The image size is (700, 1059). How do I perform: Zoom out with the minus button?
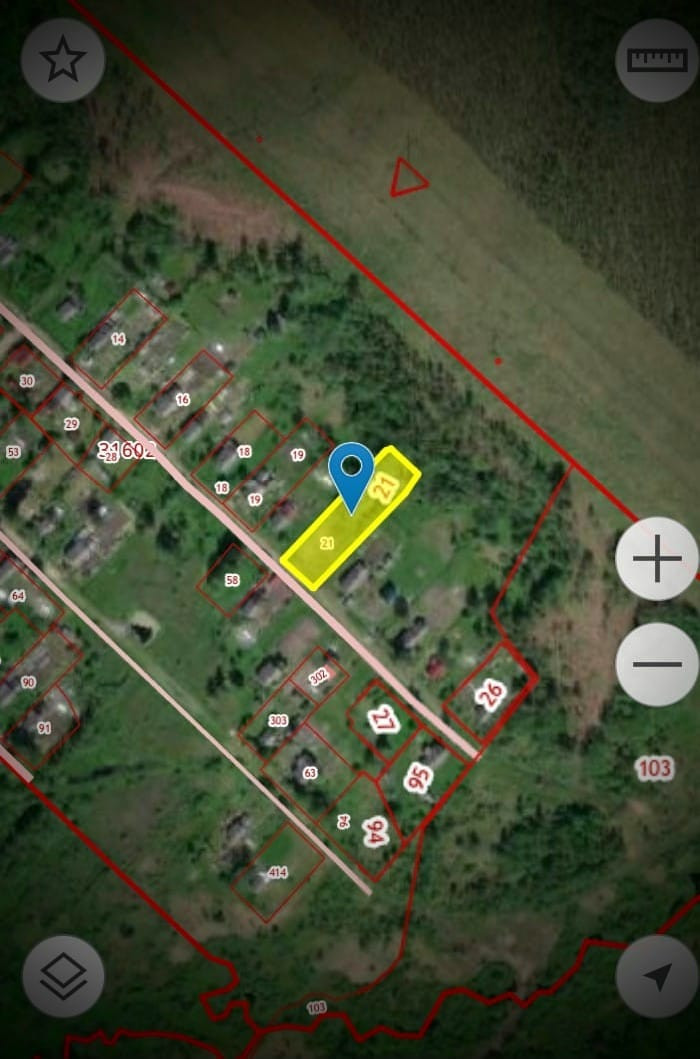[x=657, y=664]
